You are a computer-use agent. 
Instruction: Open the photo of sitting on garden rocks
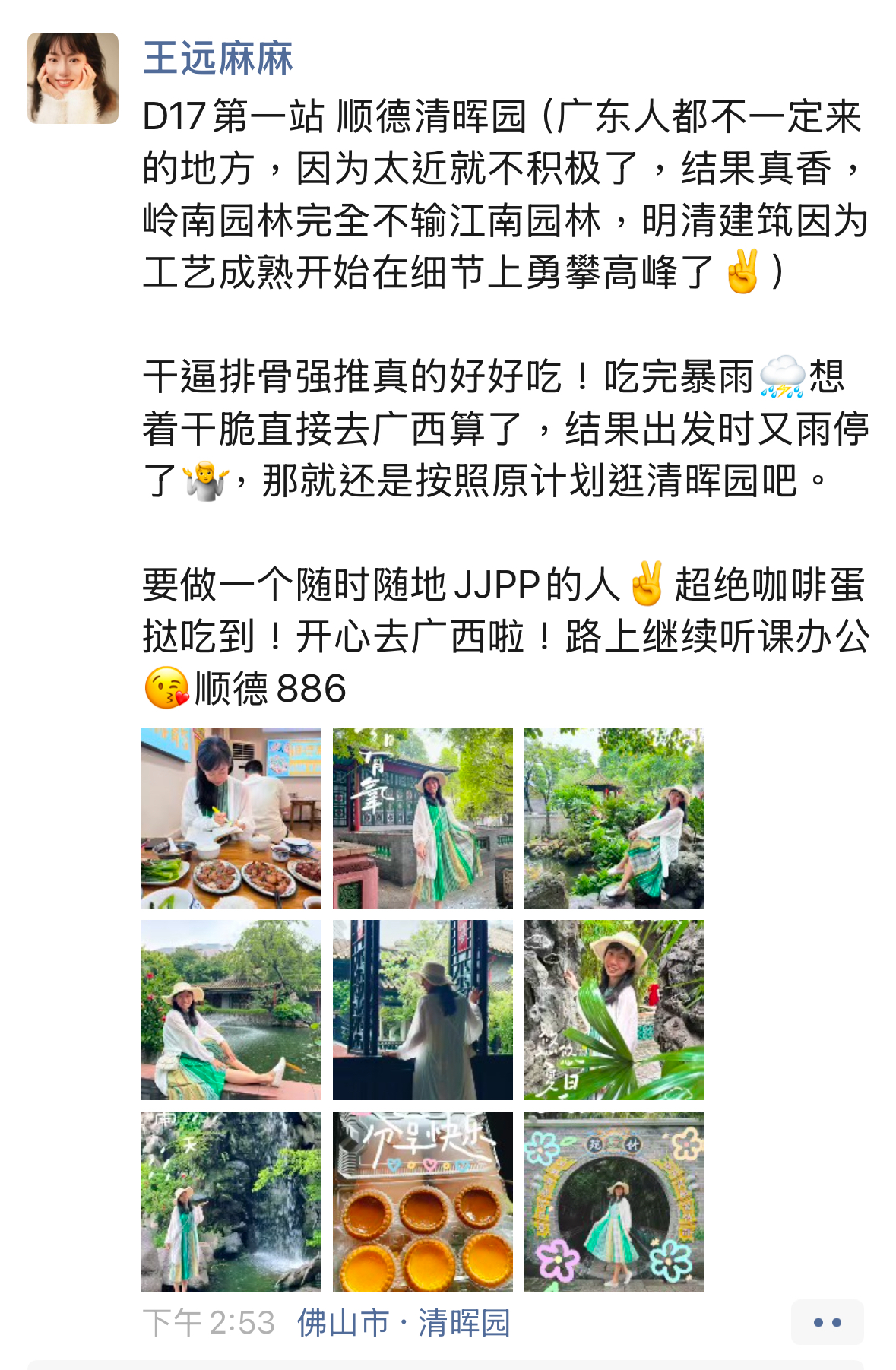coord(614,818)
